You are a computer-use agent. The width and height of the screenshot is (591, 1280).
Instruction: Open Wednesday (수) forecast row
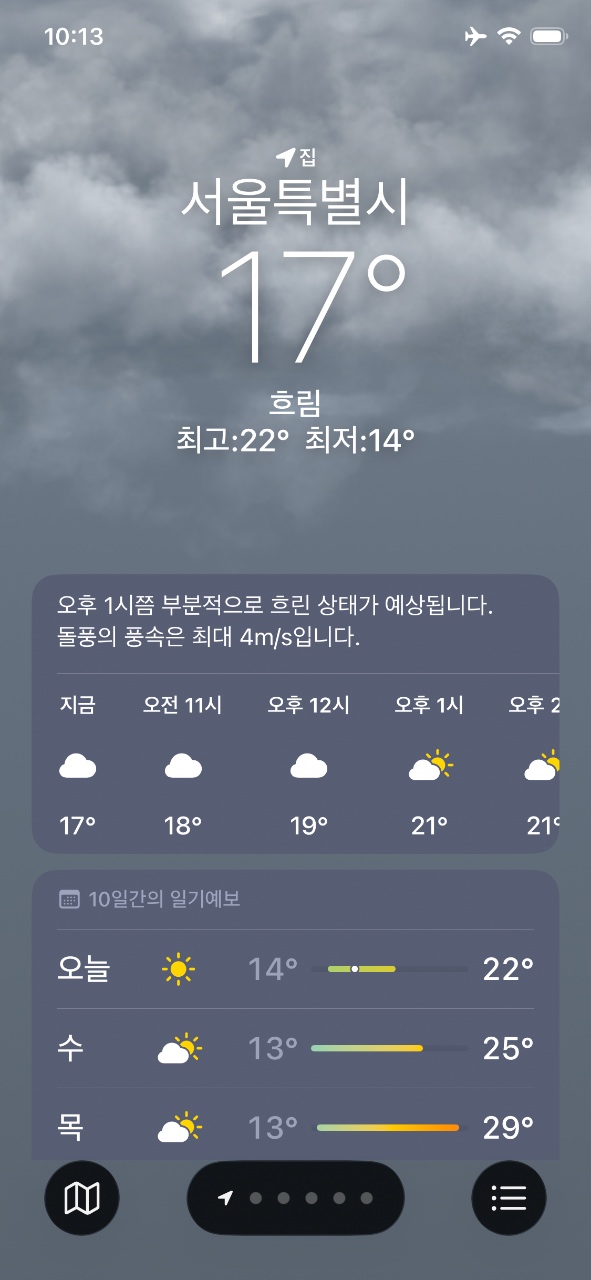tap(296, 1048)
